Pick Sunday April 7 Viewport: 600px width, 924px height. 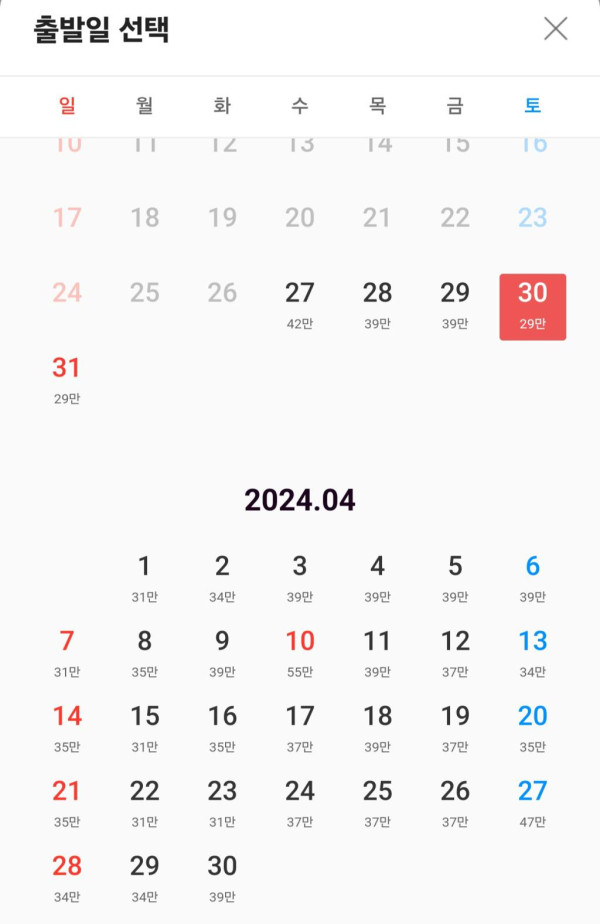(67, 652)
